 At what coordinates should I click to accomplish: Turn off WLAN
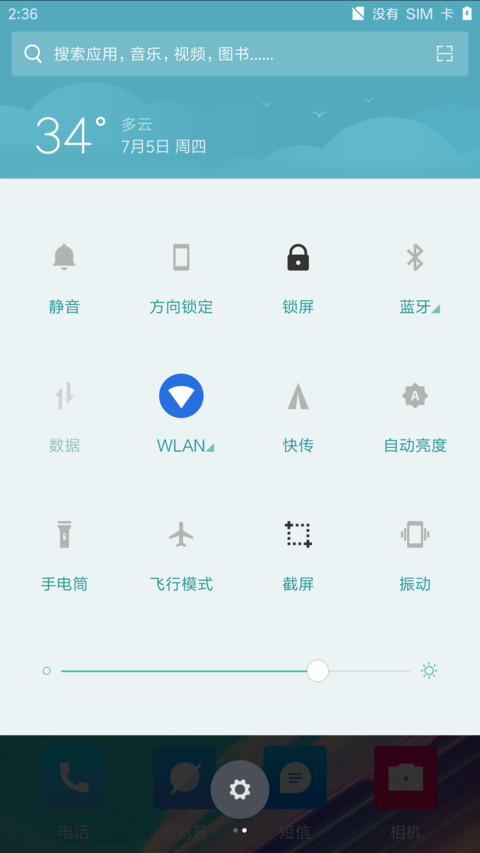tap(181, 395)
